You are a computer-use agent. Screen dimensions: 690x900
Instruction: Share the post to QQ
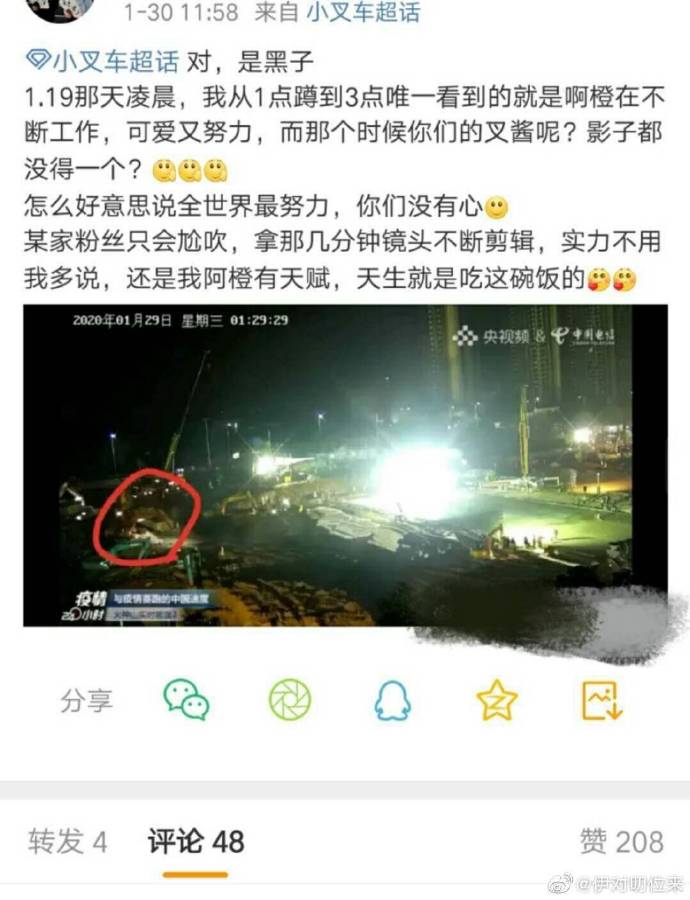[x=392, y=700]
